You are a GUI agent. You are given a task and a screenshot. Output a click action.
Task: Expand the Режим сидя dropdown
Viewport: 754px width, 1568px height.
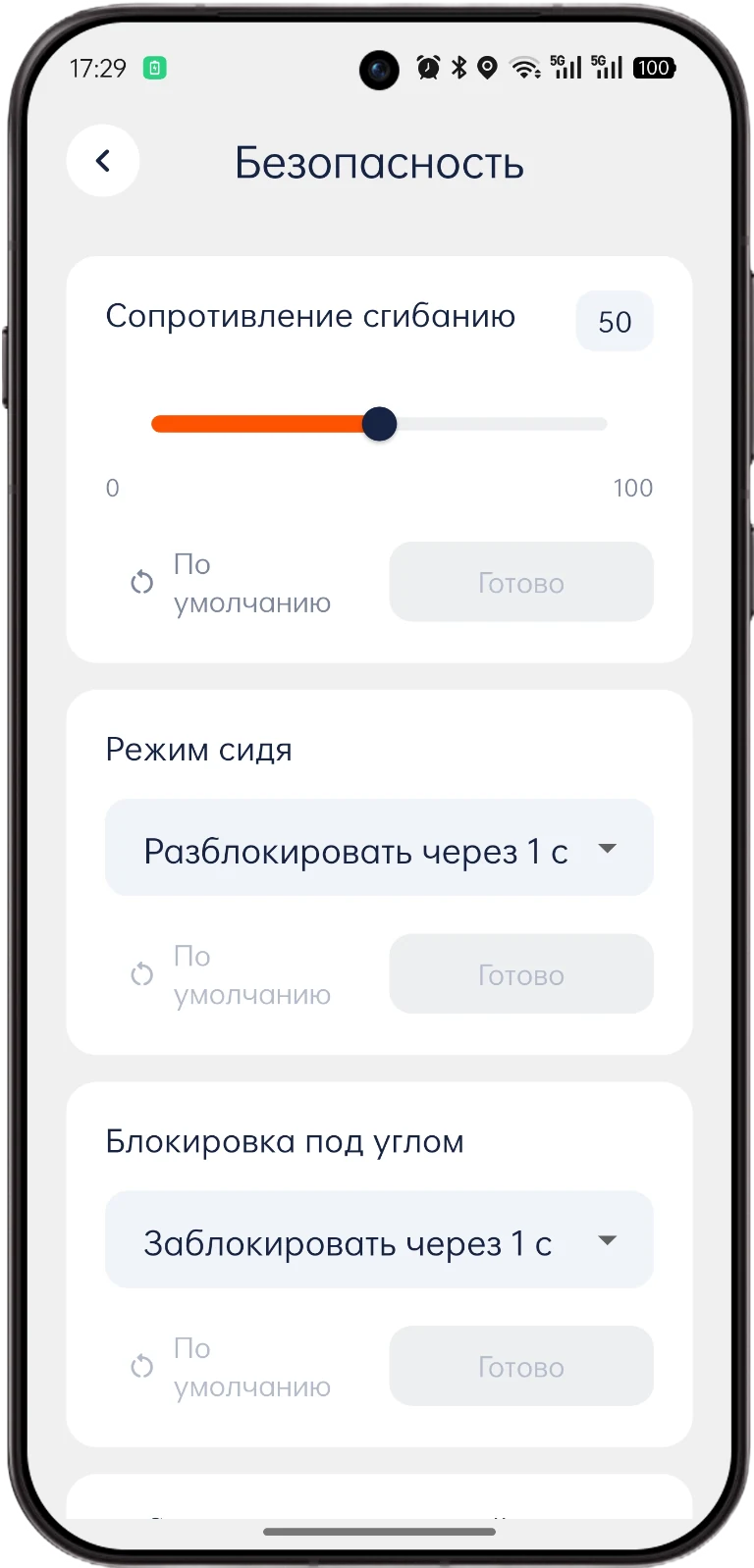point(379,848)
